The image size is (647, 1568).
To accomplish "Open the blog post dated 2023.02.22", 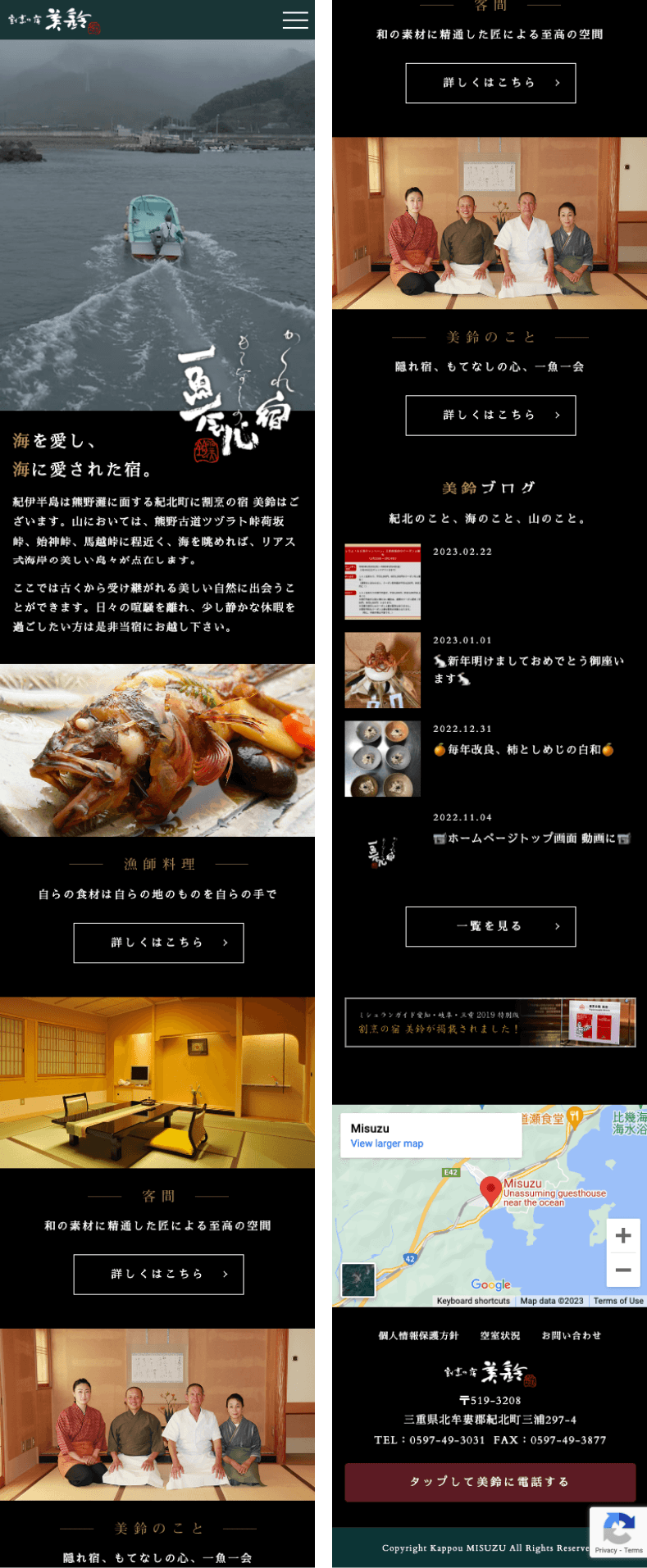I will coord(382,581).
